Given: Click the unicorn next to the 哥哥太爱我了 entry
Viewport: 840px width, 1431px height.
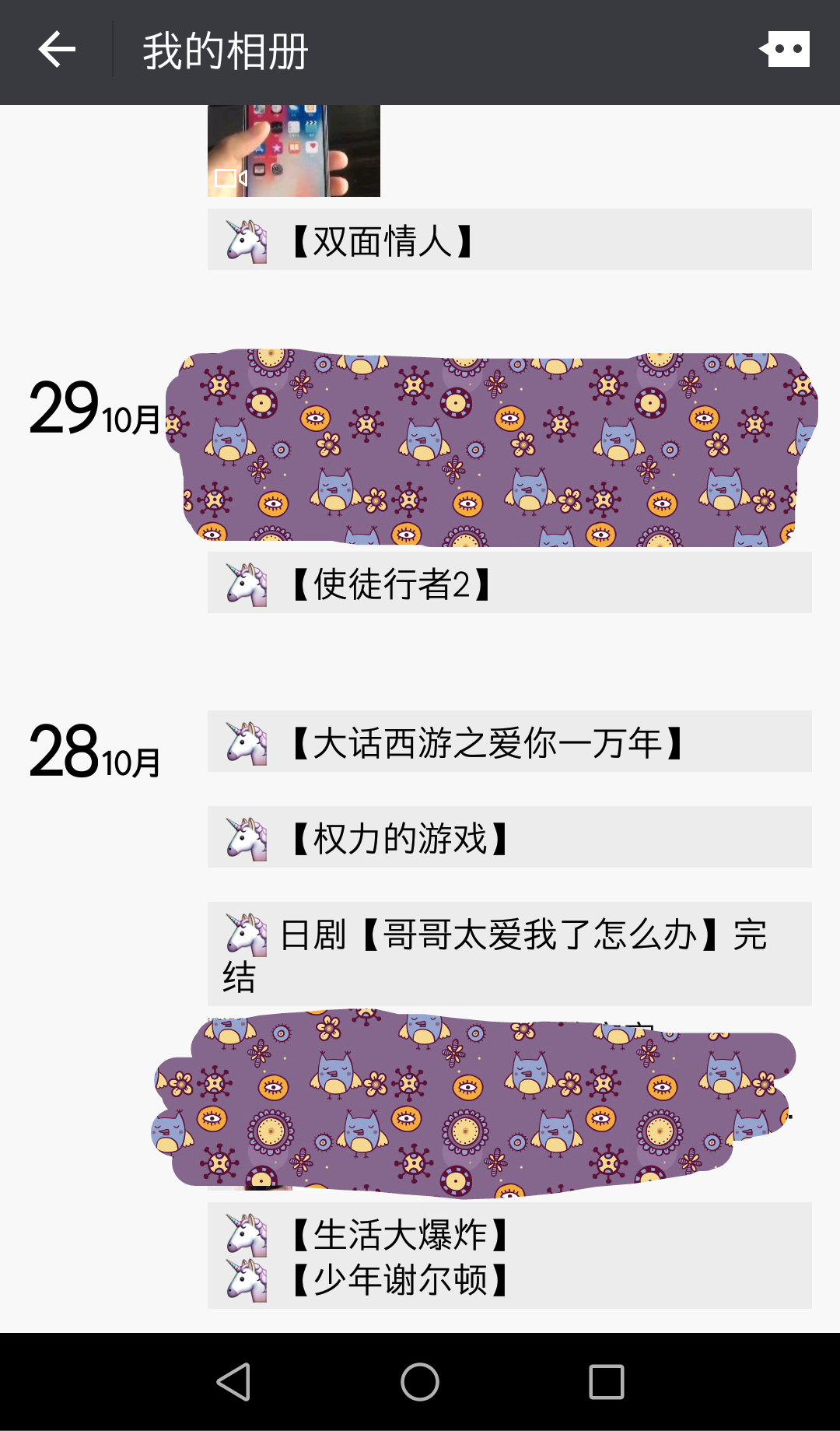Looking at the screenshot, I should tap(244, 934).
